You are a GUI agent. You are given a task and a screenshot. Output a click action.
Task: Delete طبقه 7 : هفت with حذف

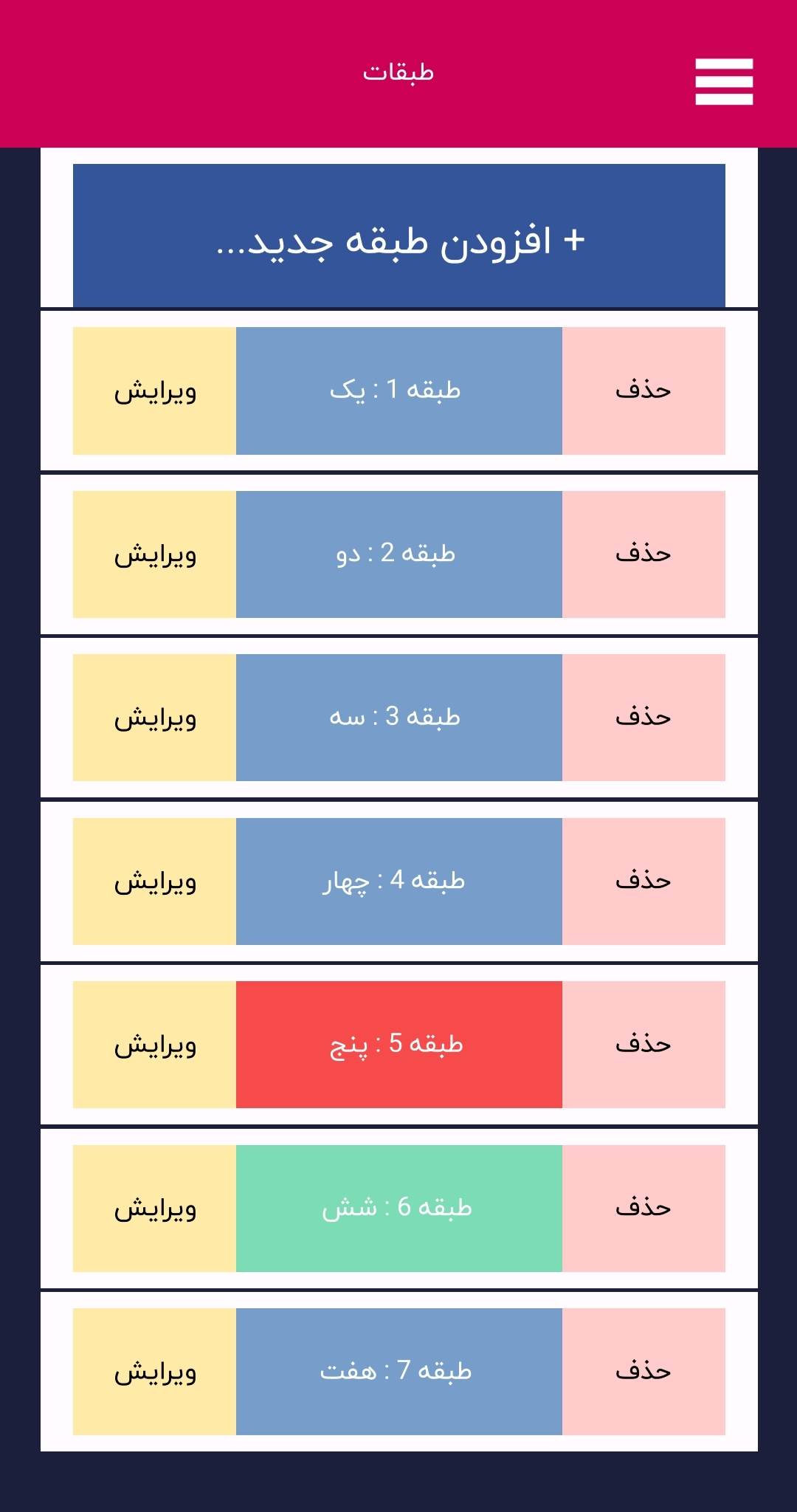coord(644,1372)
